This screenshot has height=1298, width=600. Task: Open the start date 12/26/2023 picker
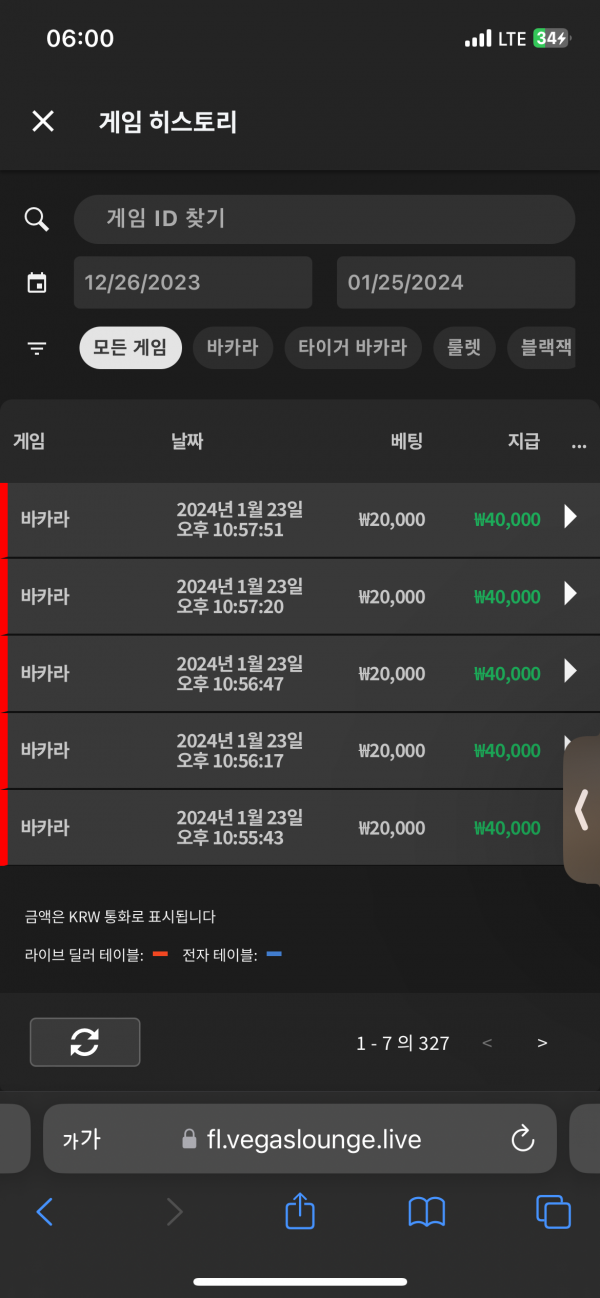pos(192,283)
